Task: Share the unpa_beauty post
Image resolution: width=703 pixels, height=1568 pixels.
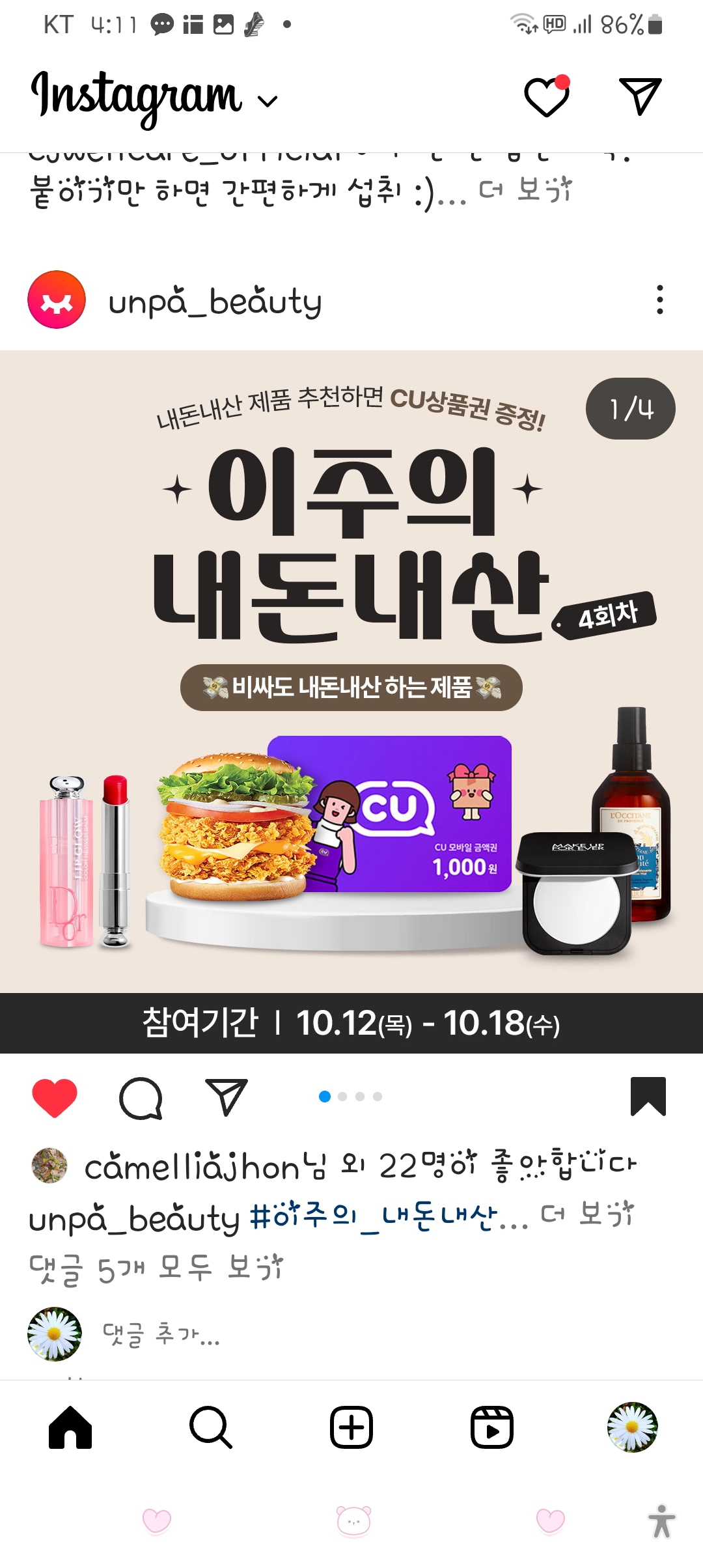Action: point(226,1098)
